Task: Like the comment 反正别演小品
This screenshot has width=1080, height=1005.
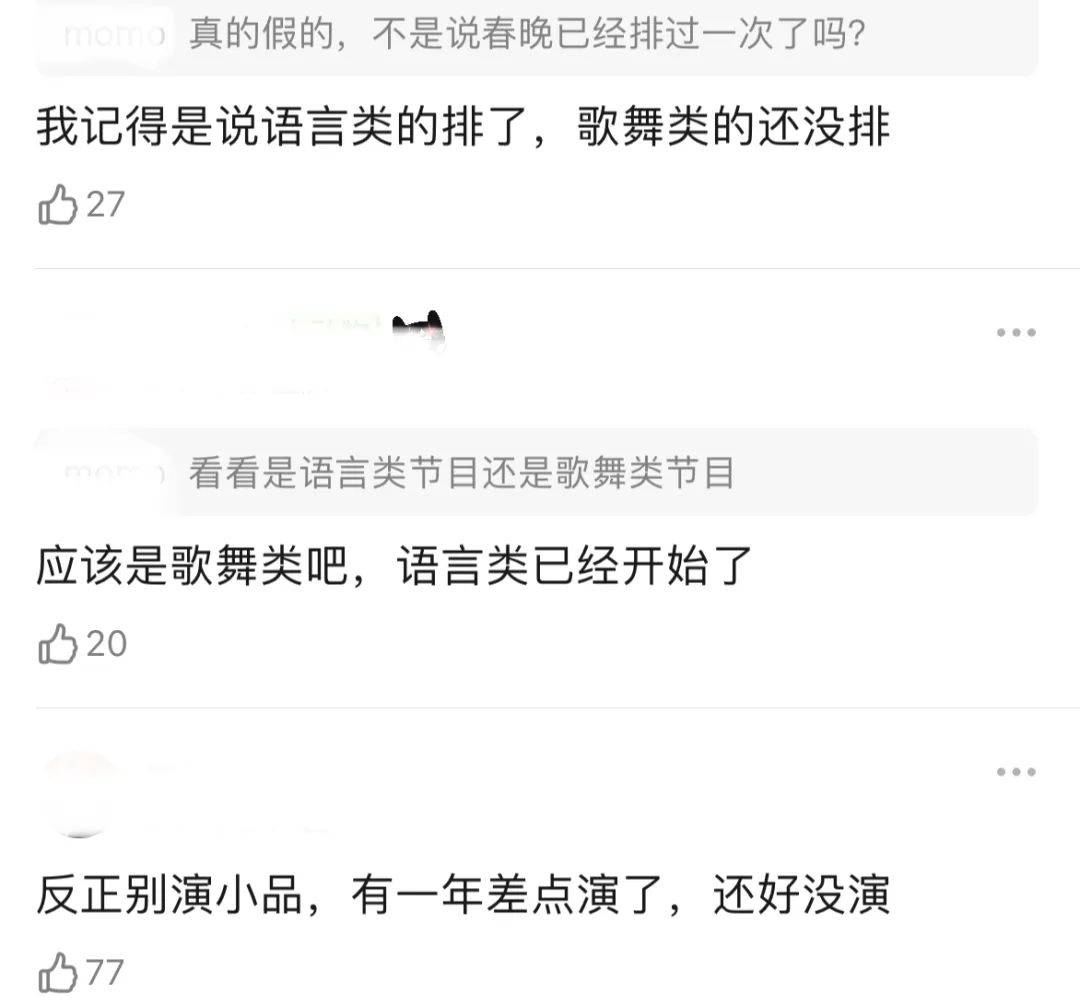Action: coord(58,973)
